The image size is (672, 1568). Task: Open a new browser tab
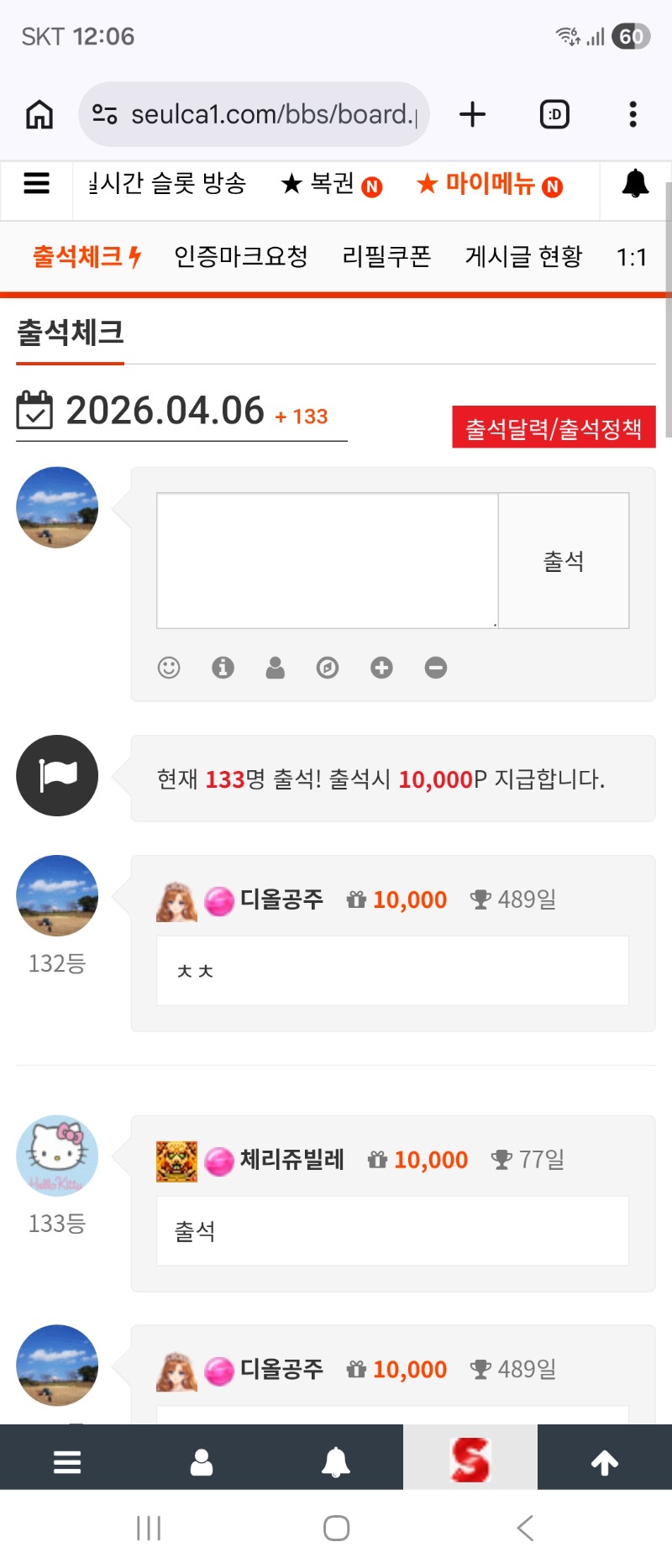(472, 114)
